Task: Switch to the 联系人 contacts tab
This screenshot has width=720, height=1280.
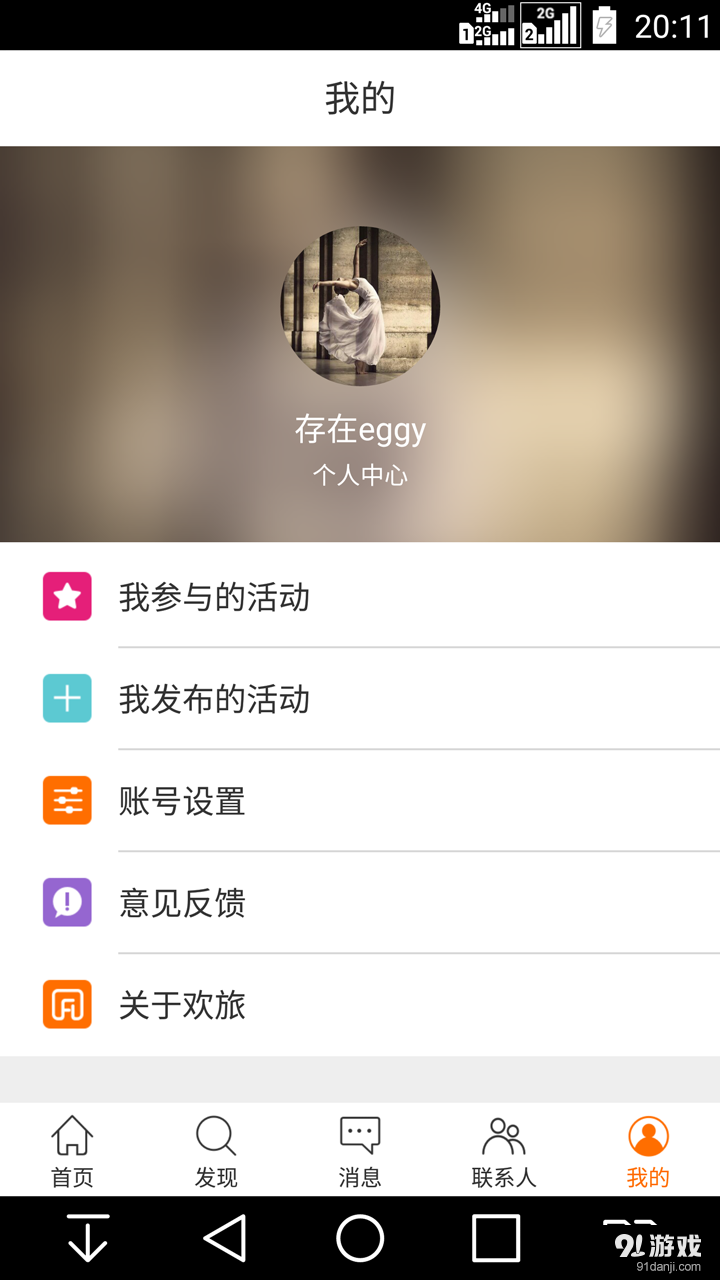Action: (504, 1150)
